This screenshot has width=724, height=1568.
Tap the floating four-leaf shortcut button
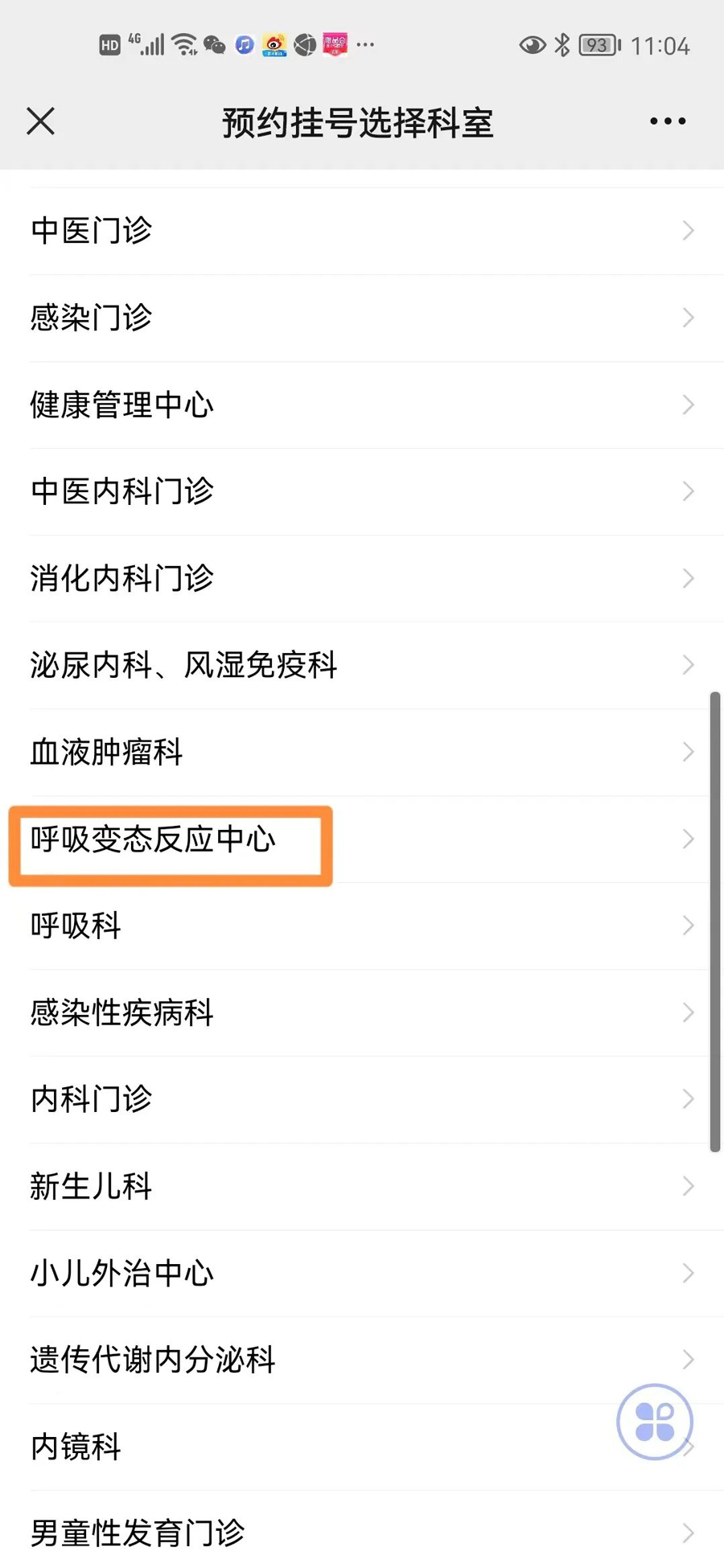655,1421
